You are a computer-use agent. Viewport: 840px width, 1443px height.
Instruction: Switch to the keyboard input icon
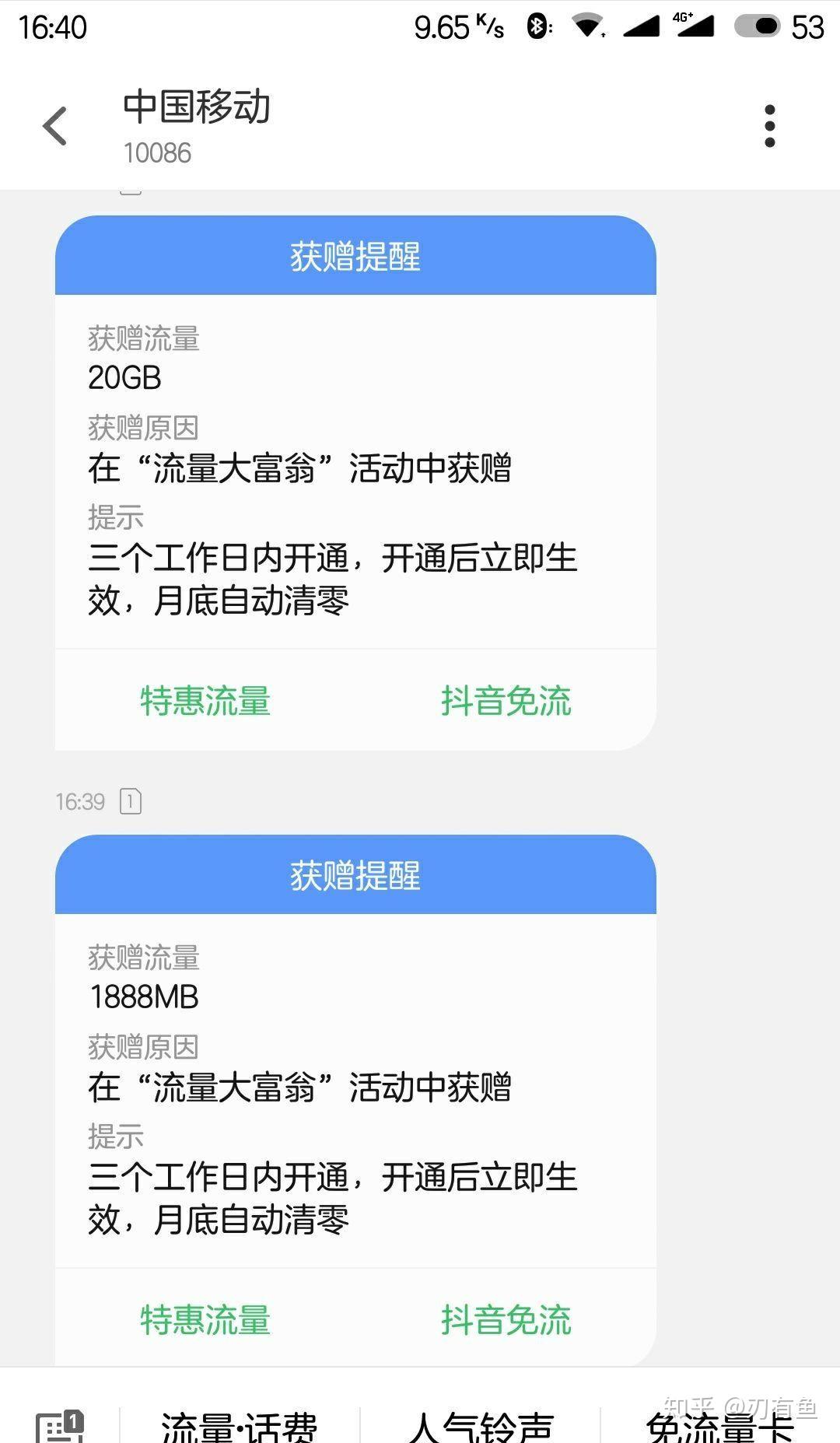pyautogui.click(x=59, y=1425)
